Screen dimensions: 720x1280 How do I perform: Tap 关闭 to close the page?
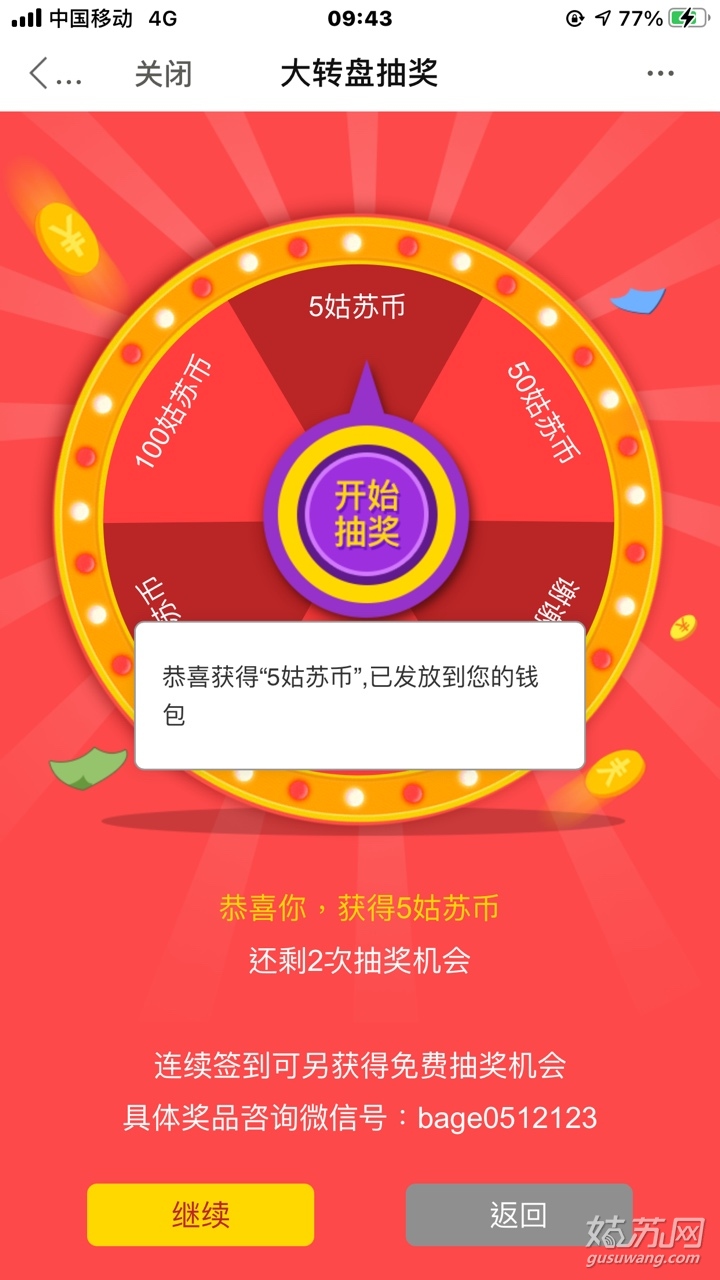tap(163, 74)
